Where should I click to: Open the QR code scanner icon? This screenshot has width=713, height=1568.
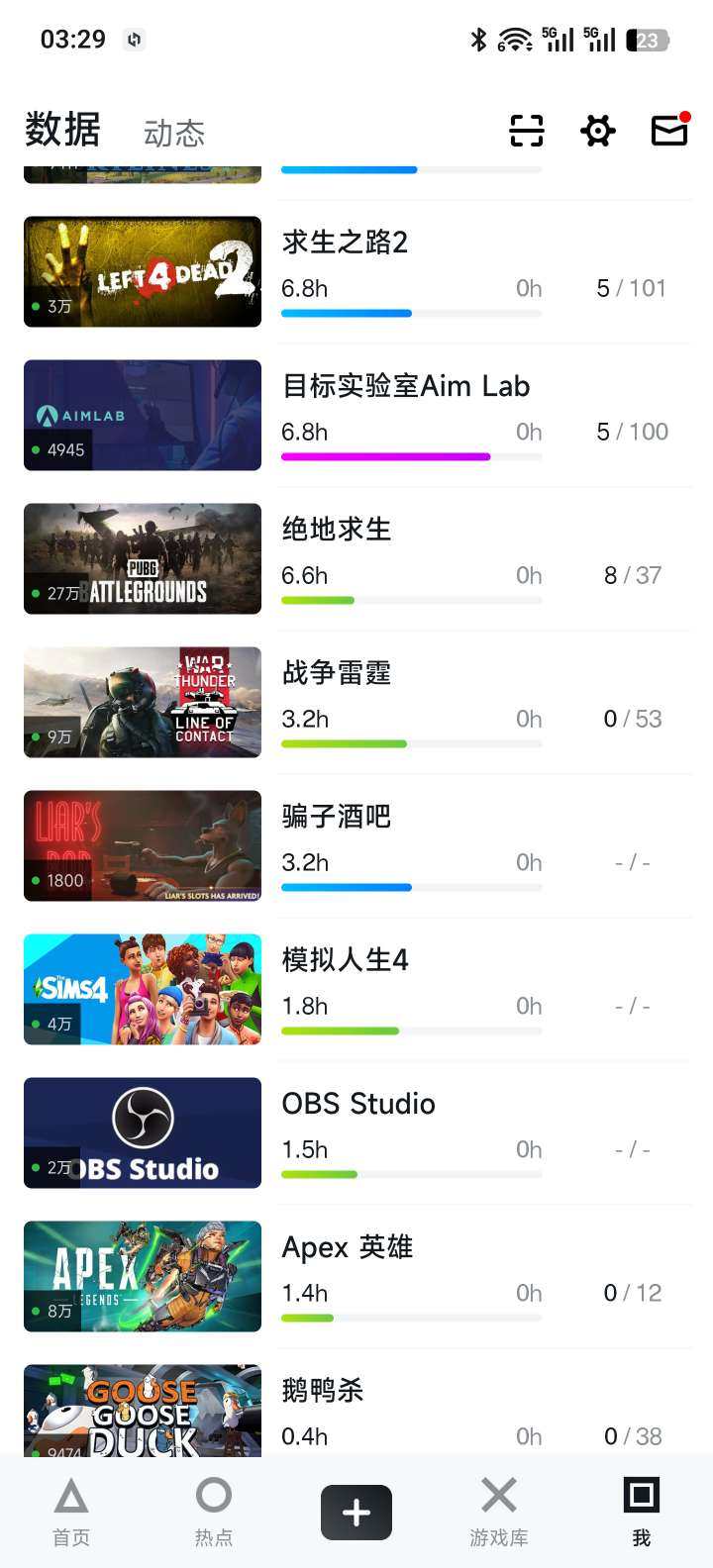click(526, 130)
